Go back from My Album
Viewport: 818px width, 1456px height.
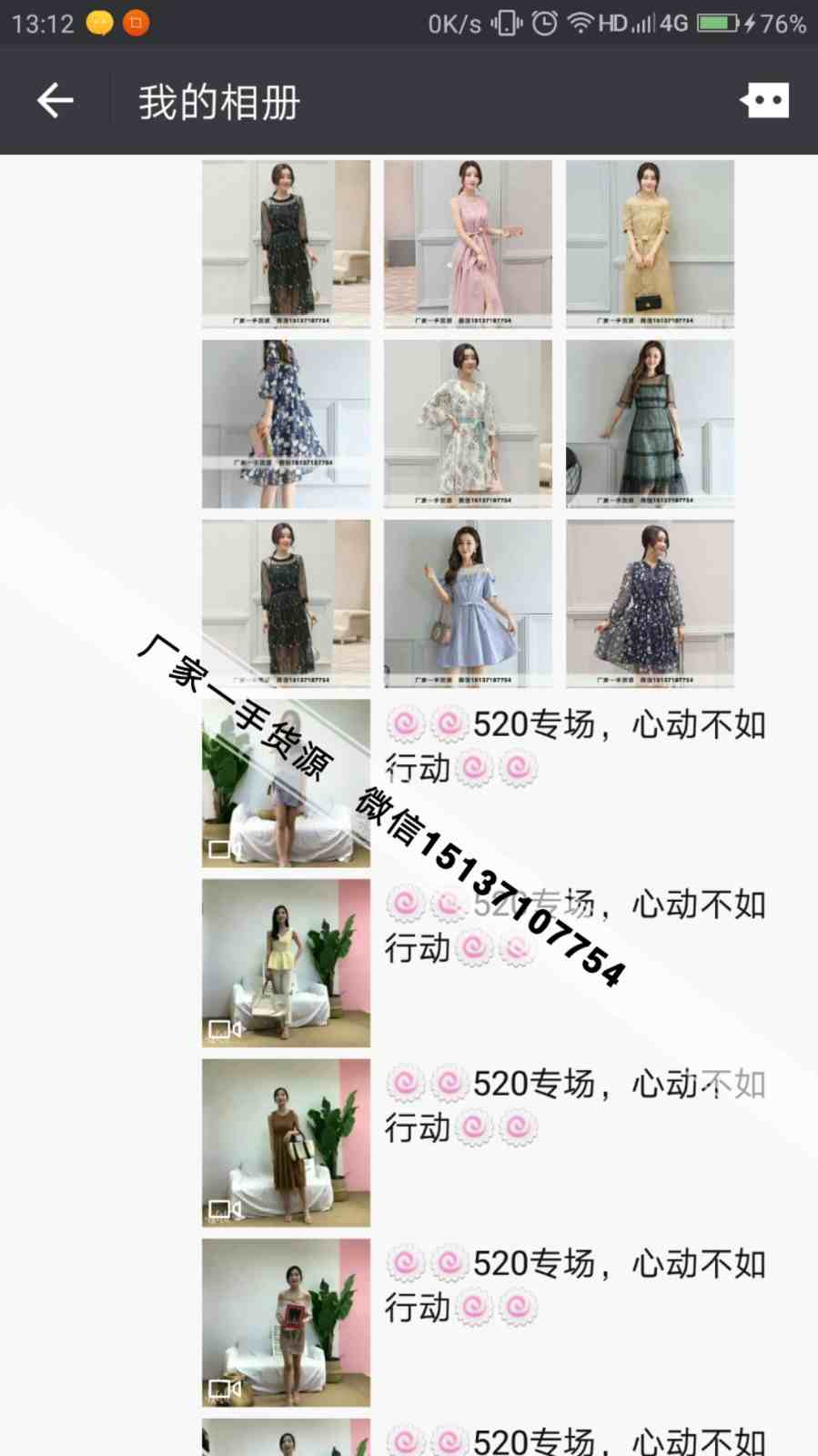tap(55, 100)
